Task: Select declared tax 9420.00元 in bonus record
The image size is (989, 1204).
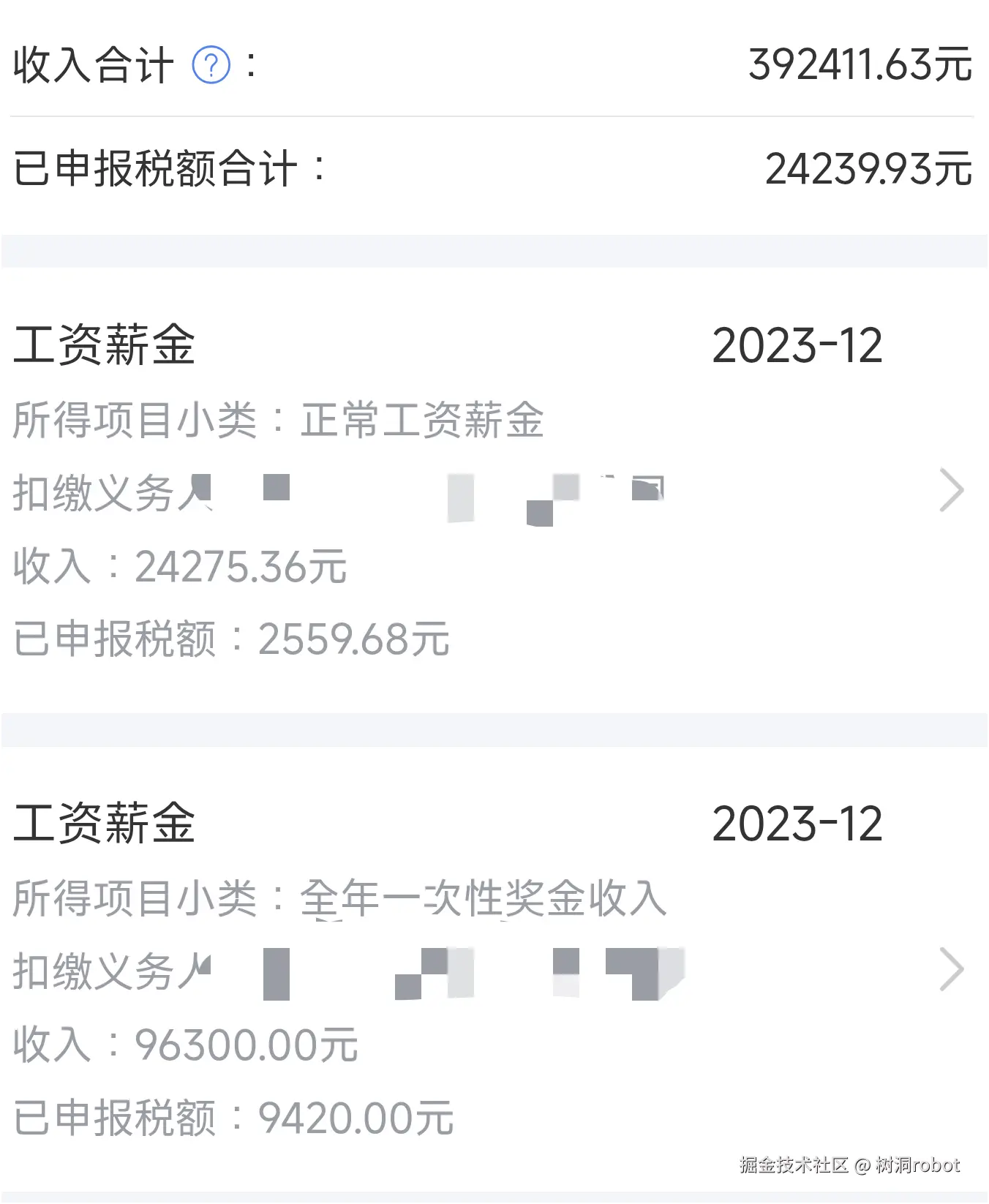Action: [358, 1113]
